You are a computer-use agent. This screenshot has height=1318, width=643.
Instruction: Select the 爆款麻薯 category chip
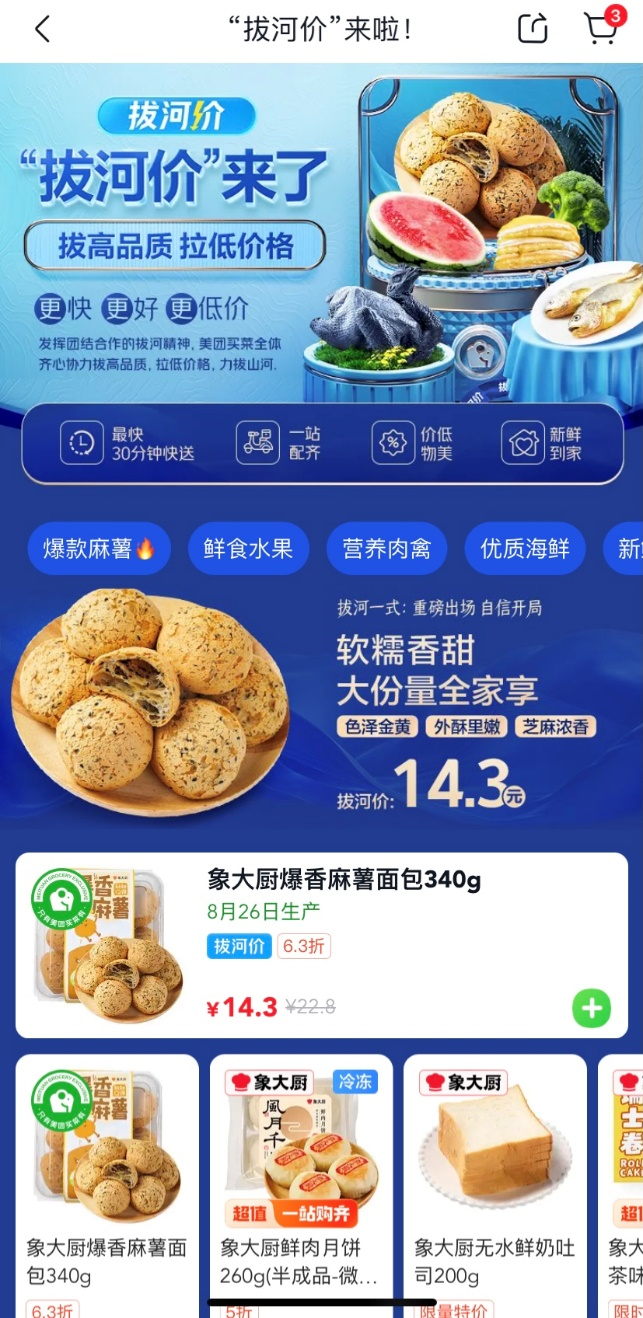click(99, 548)
